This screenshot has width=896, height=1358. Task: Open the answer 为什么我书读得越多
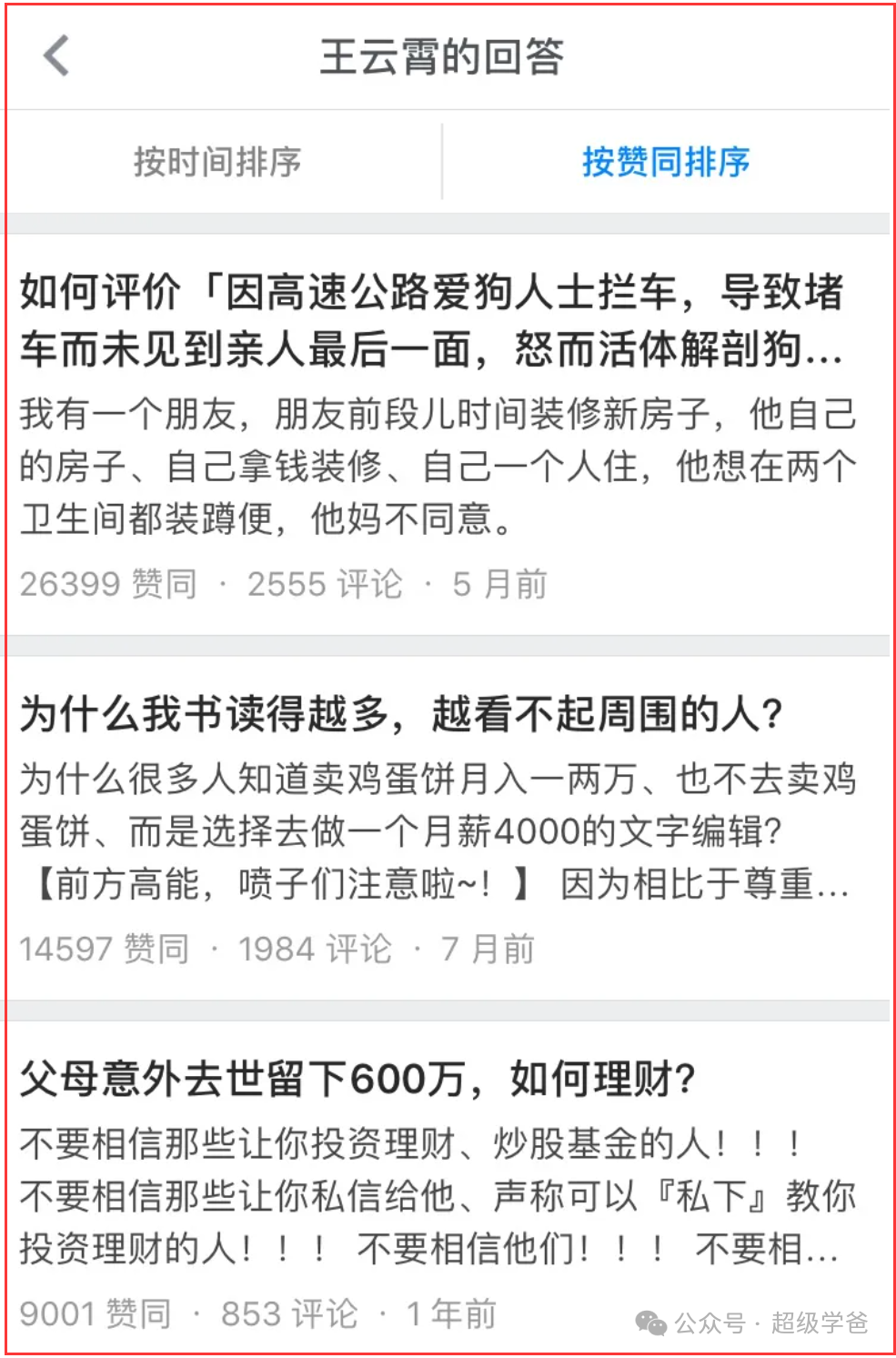point(400,714)
